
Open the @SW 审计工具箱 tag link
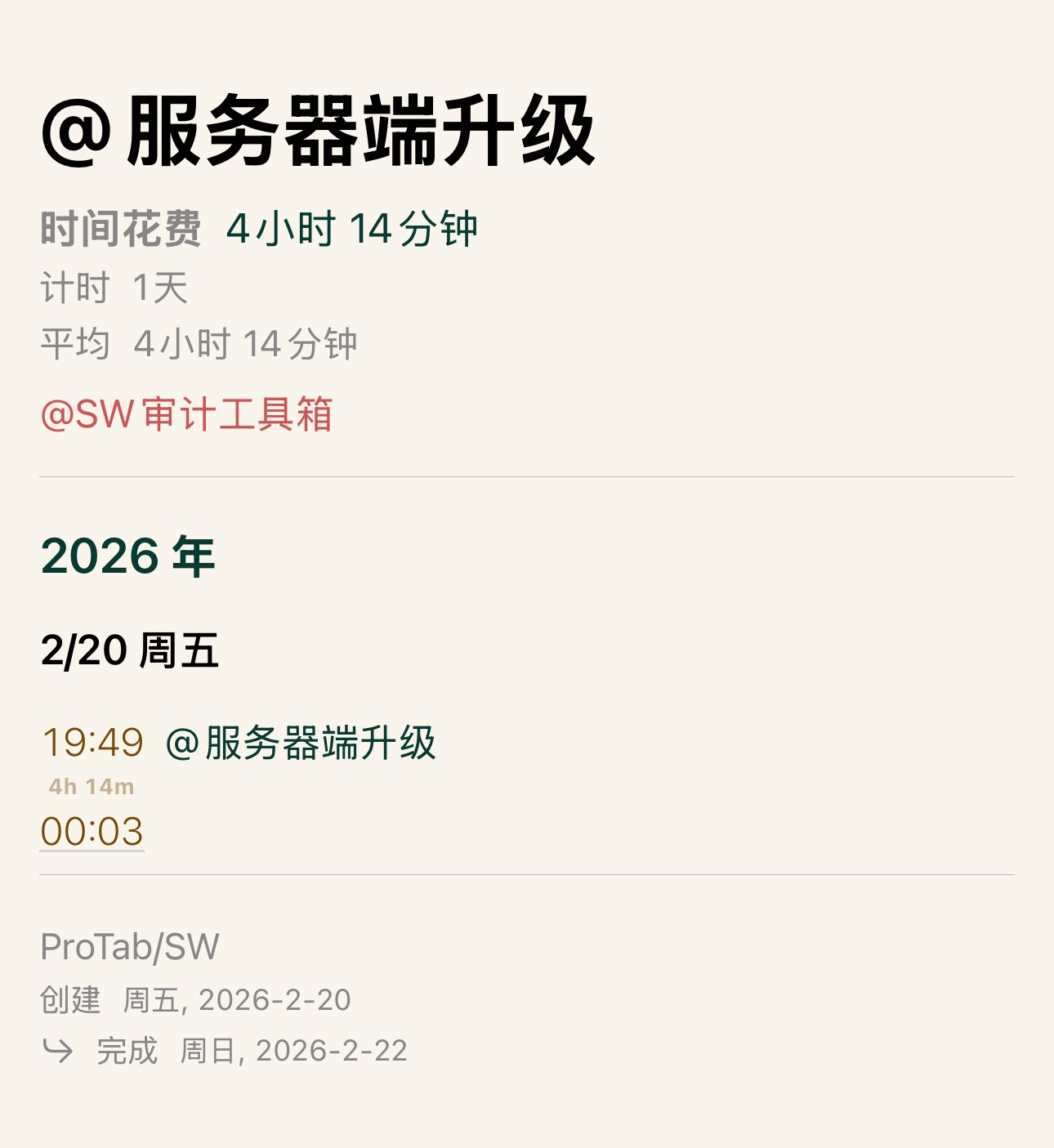pyautogui.click(x=186, y=414)
